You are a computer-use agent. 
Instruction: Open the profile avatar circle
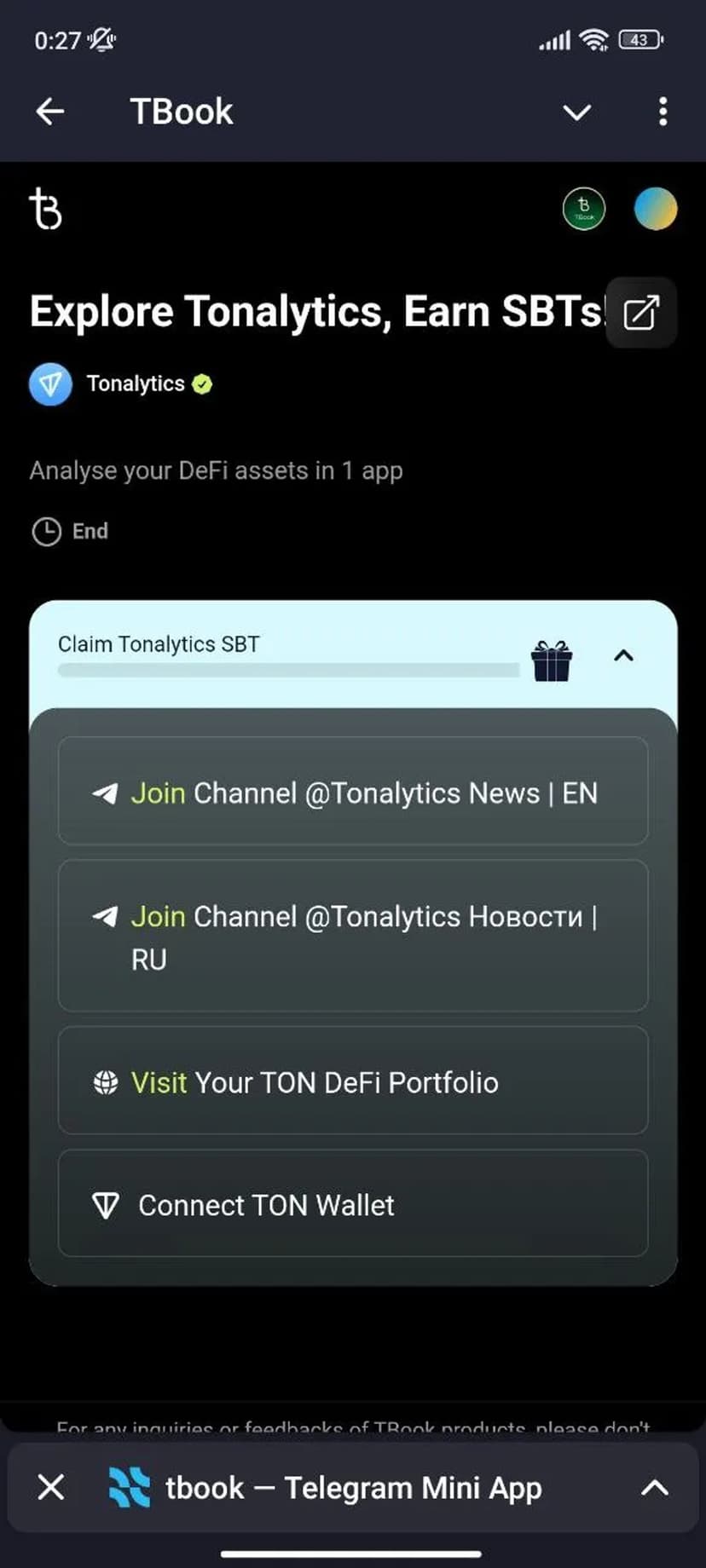(656, 209)
